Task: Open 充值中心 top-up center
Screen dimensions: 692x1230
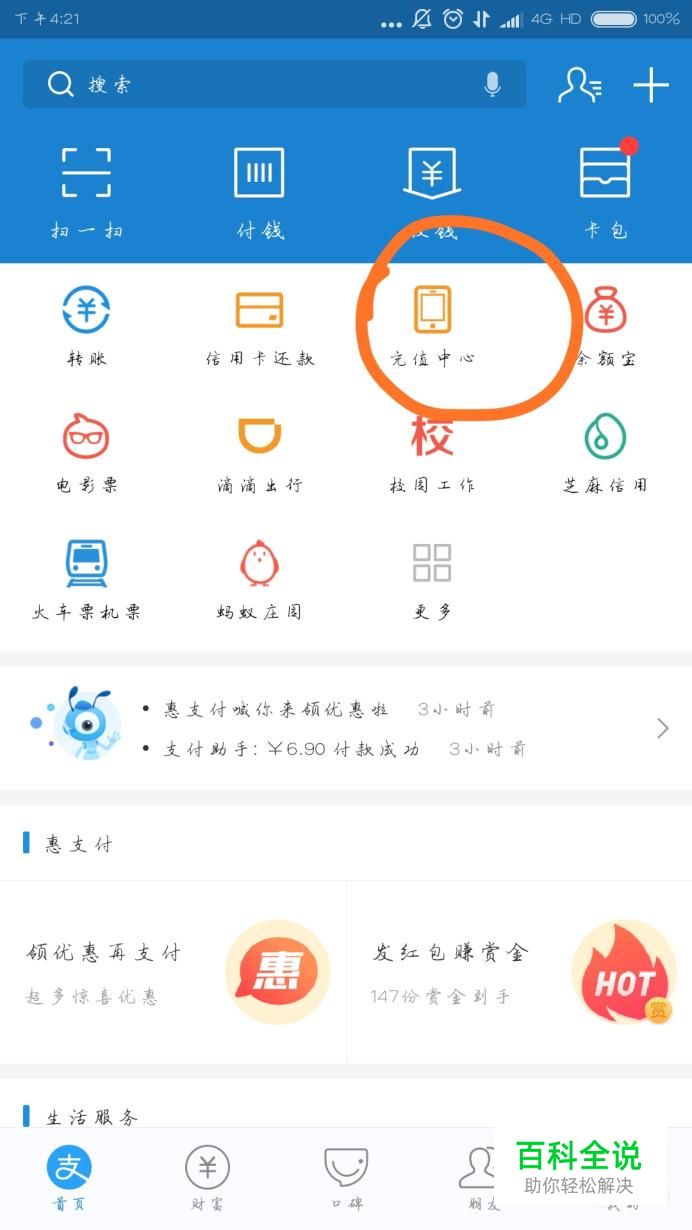Action: pos(432,324)
